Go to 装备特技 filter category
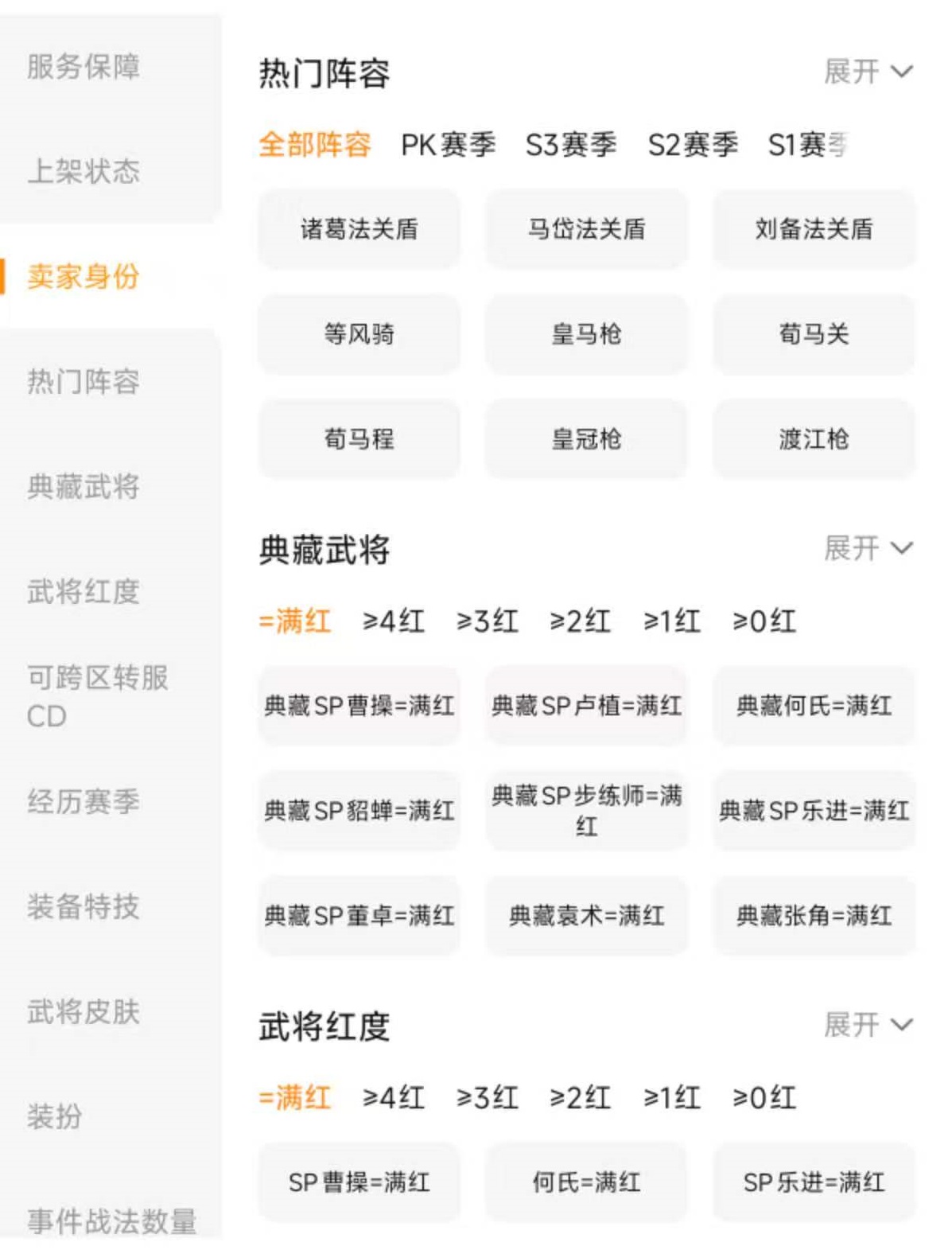 tap(84, 906)
